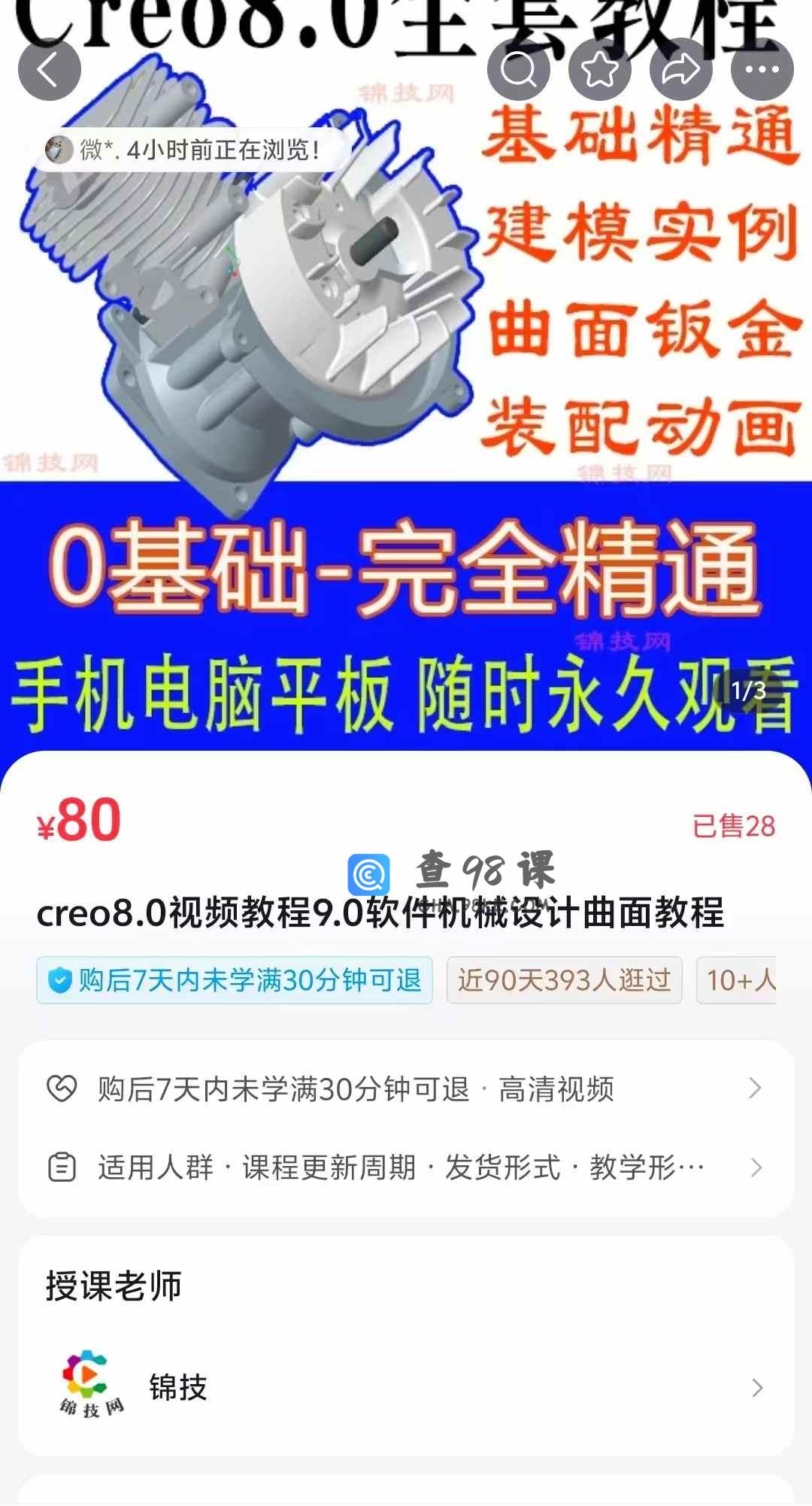Open refund policy and 高清视频 details row
The image size is (812, 1506).
(x=406, y=1089)
